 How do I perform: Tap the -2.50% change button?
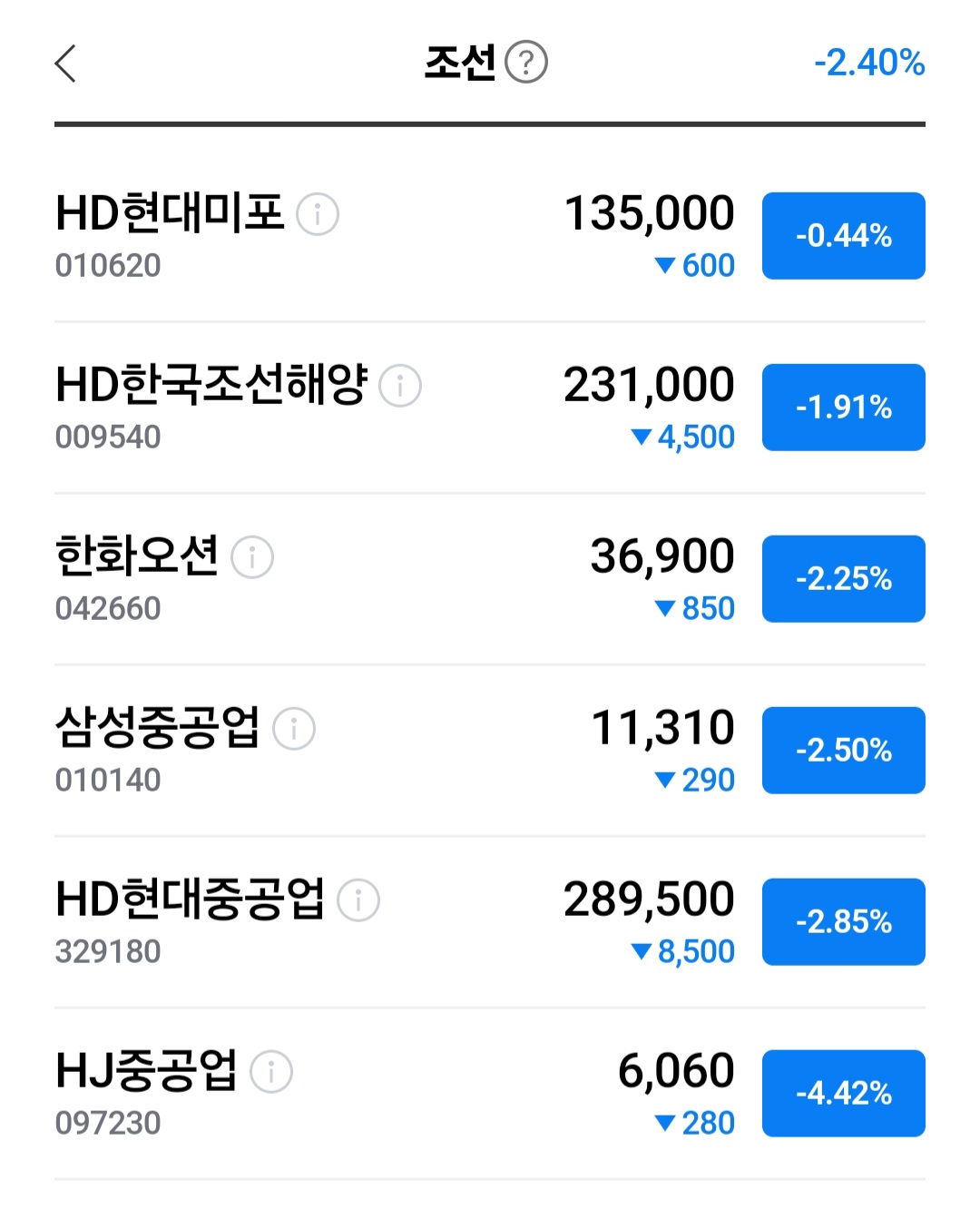click(844, 751)
